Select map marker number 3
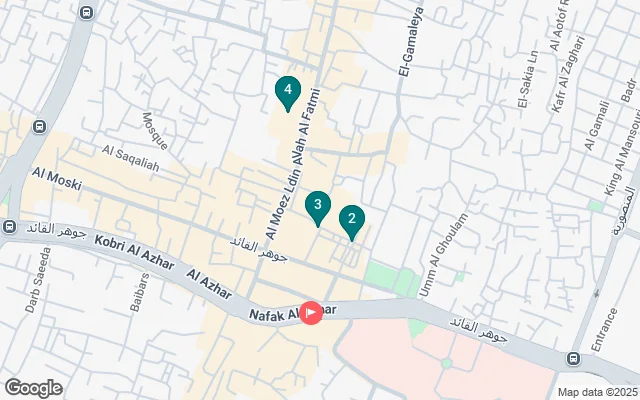The width and height of the screenshot is (640, 400). [318, 207]
